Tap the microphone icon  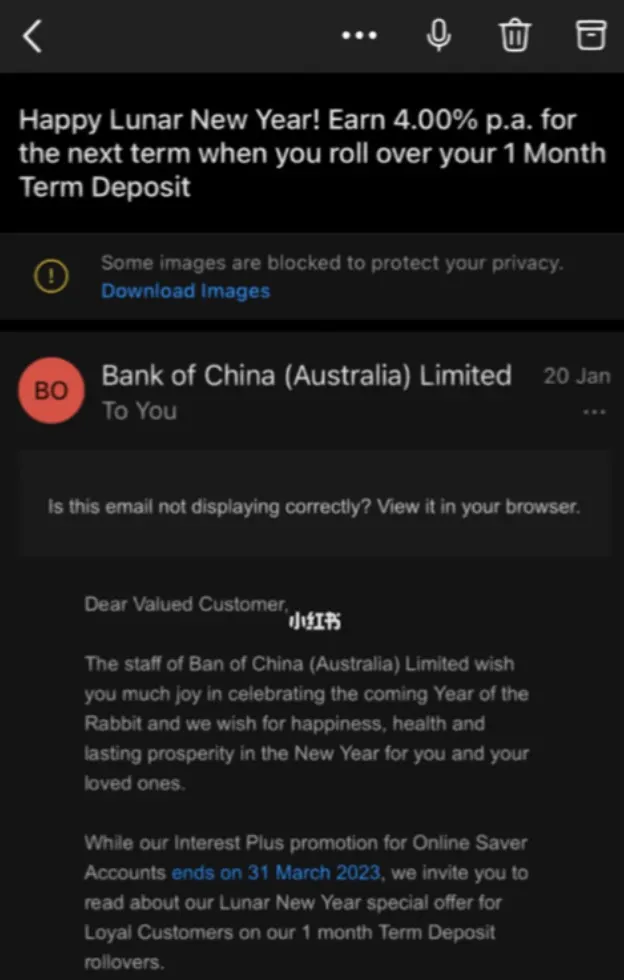(x=438, y=36)
